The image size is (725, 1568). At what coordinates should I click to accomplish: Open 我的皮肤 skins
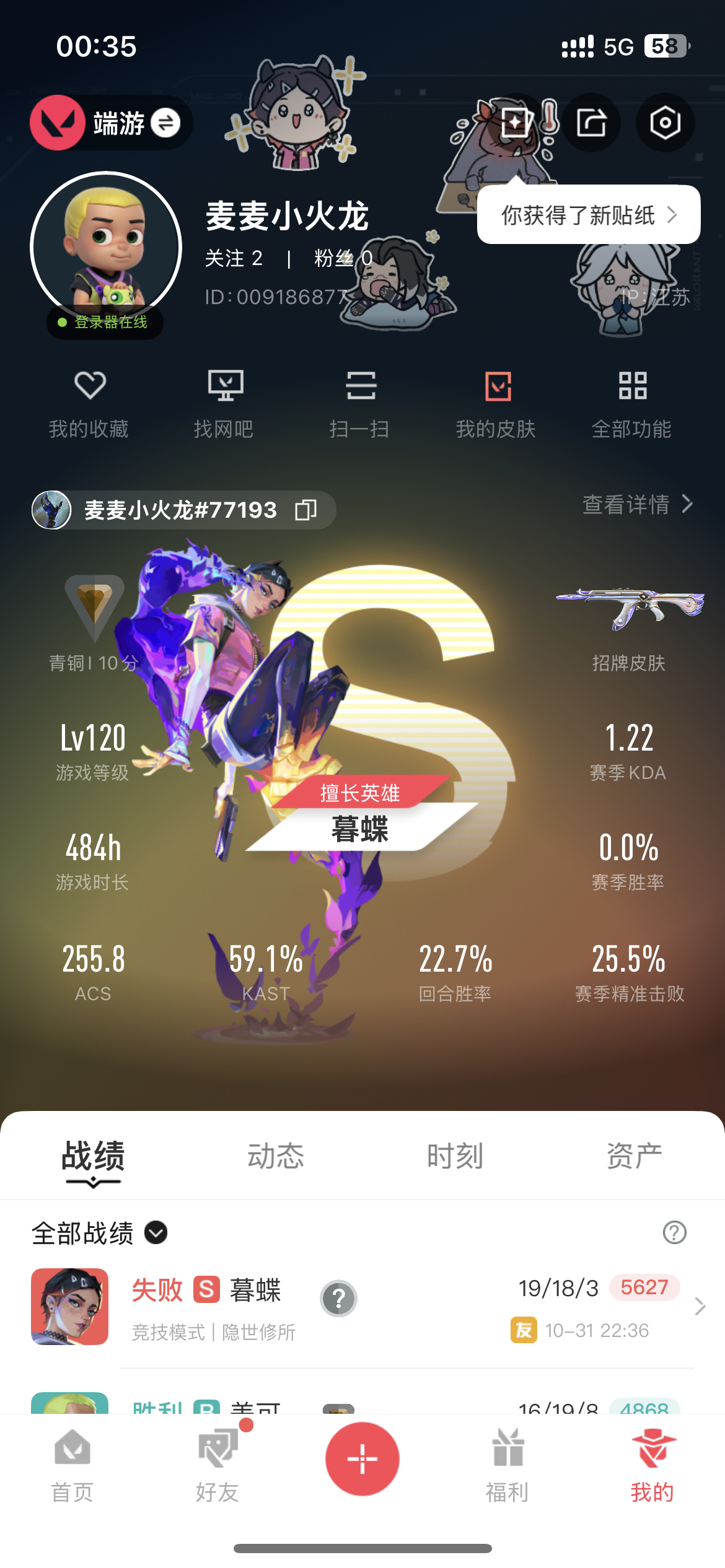pyautogui.click(x=496, y=403)
